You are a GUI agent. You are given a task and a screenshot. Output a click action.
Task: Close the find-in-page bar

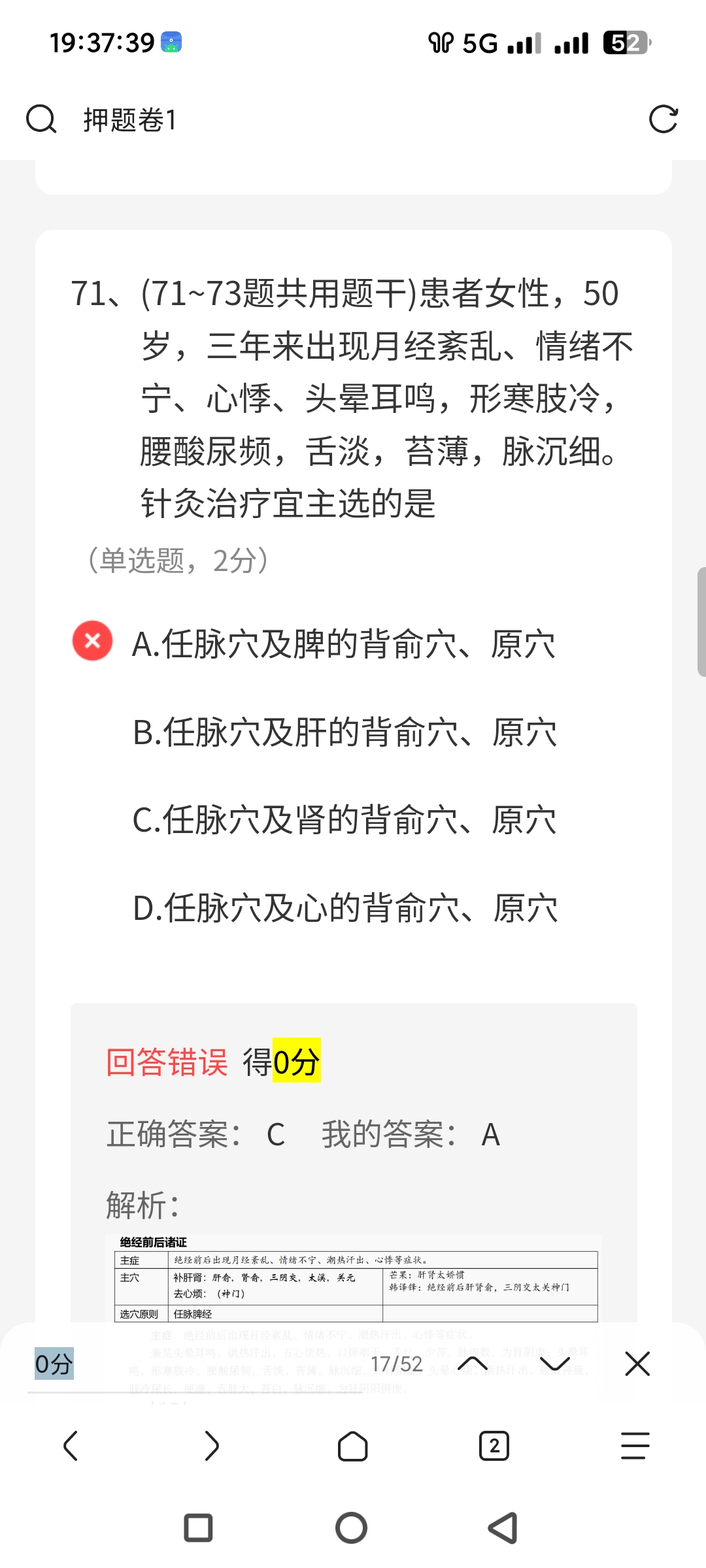coord(637,1364)
